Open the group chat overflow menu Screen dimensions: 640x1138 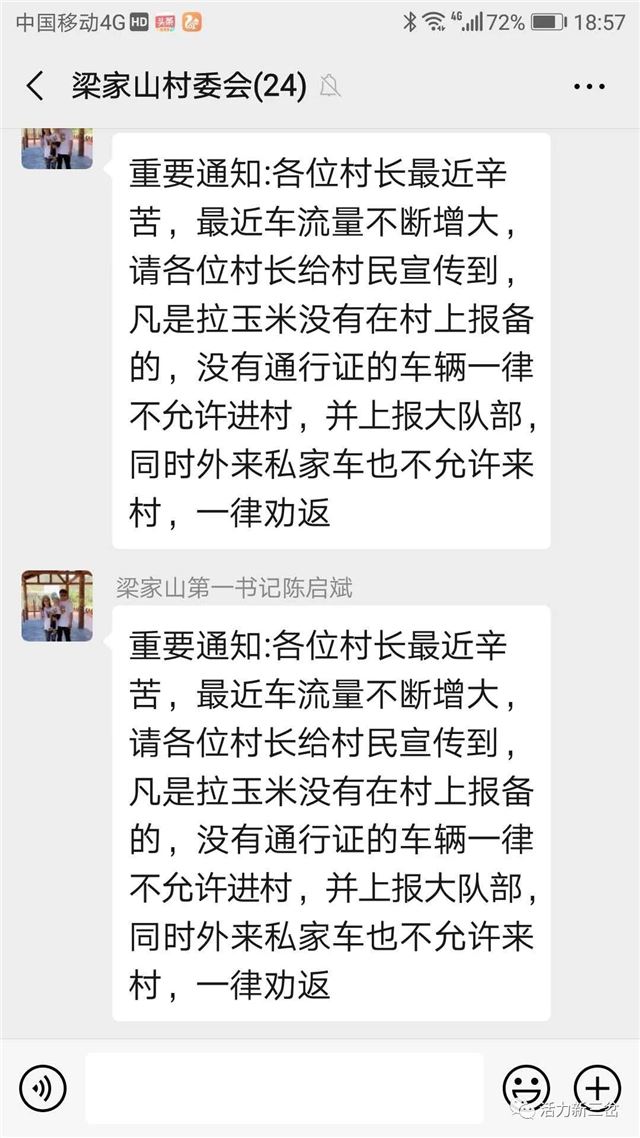point(589,87)
